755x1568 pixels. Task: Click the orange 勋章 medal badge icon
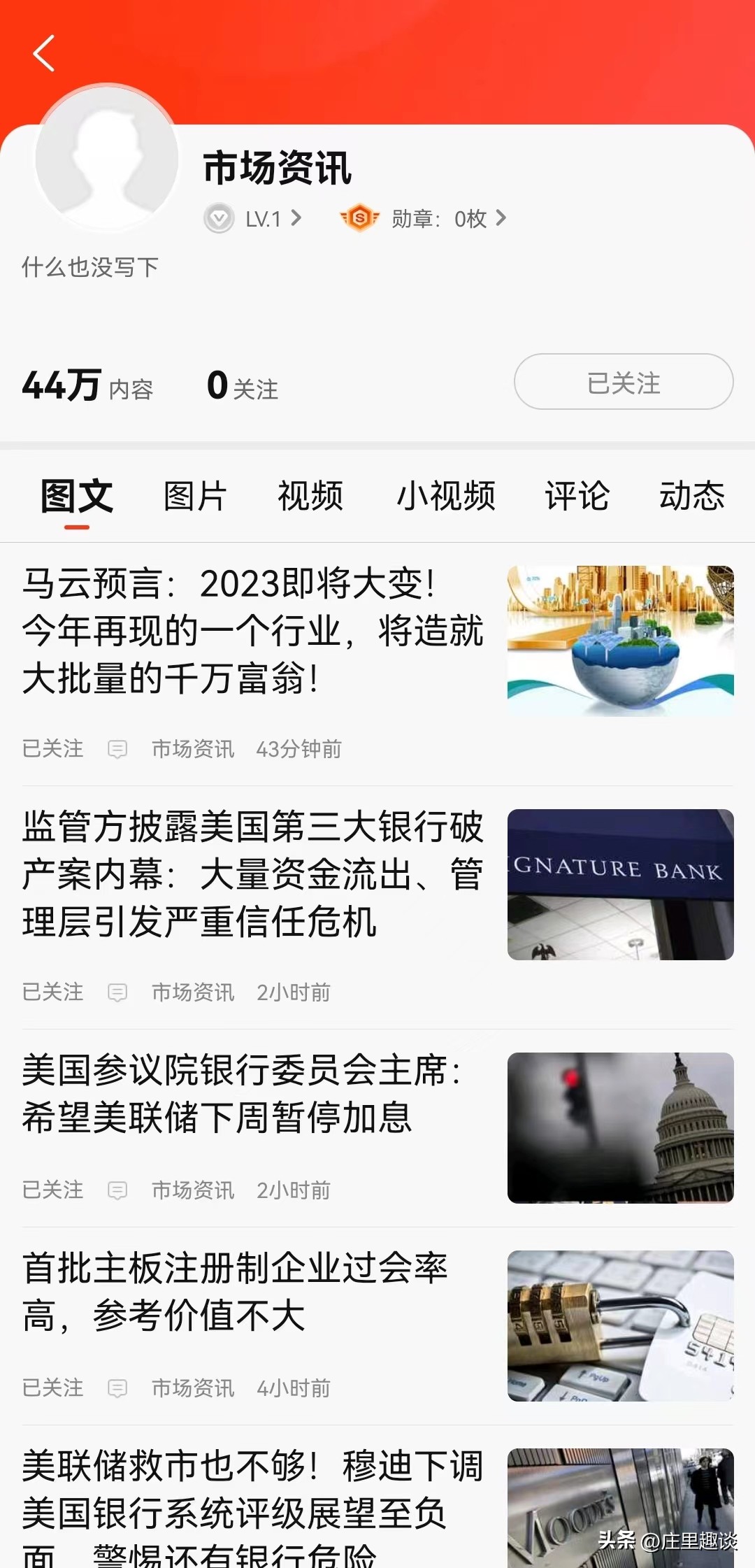358,218
